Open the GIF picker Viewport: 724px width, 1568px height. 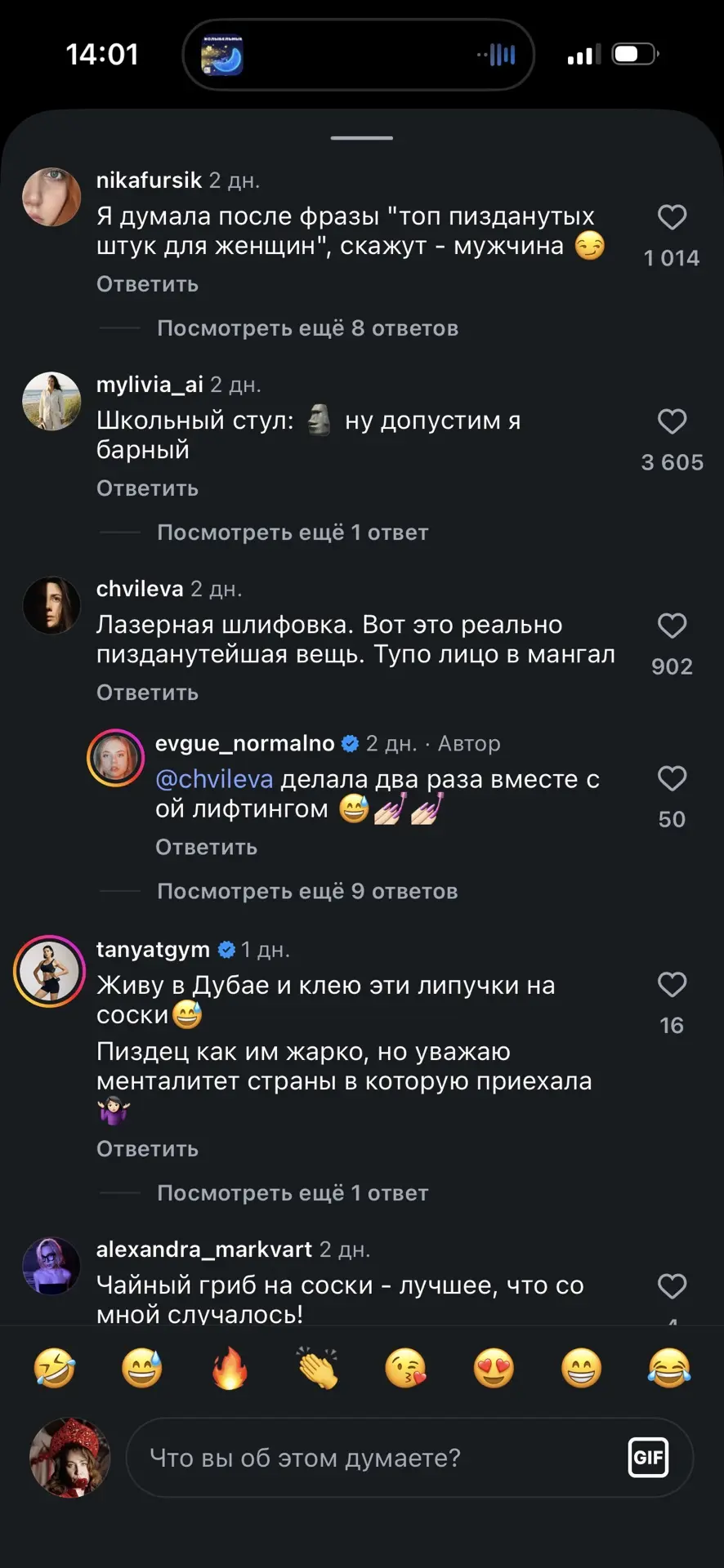click(648, 1458)
